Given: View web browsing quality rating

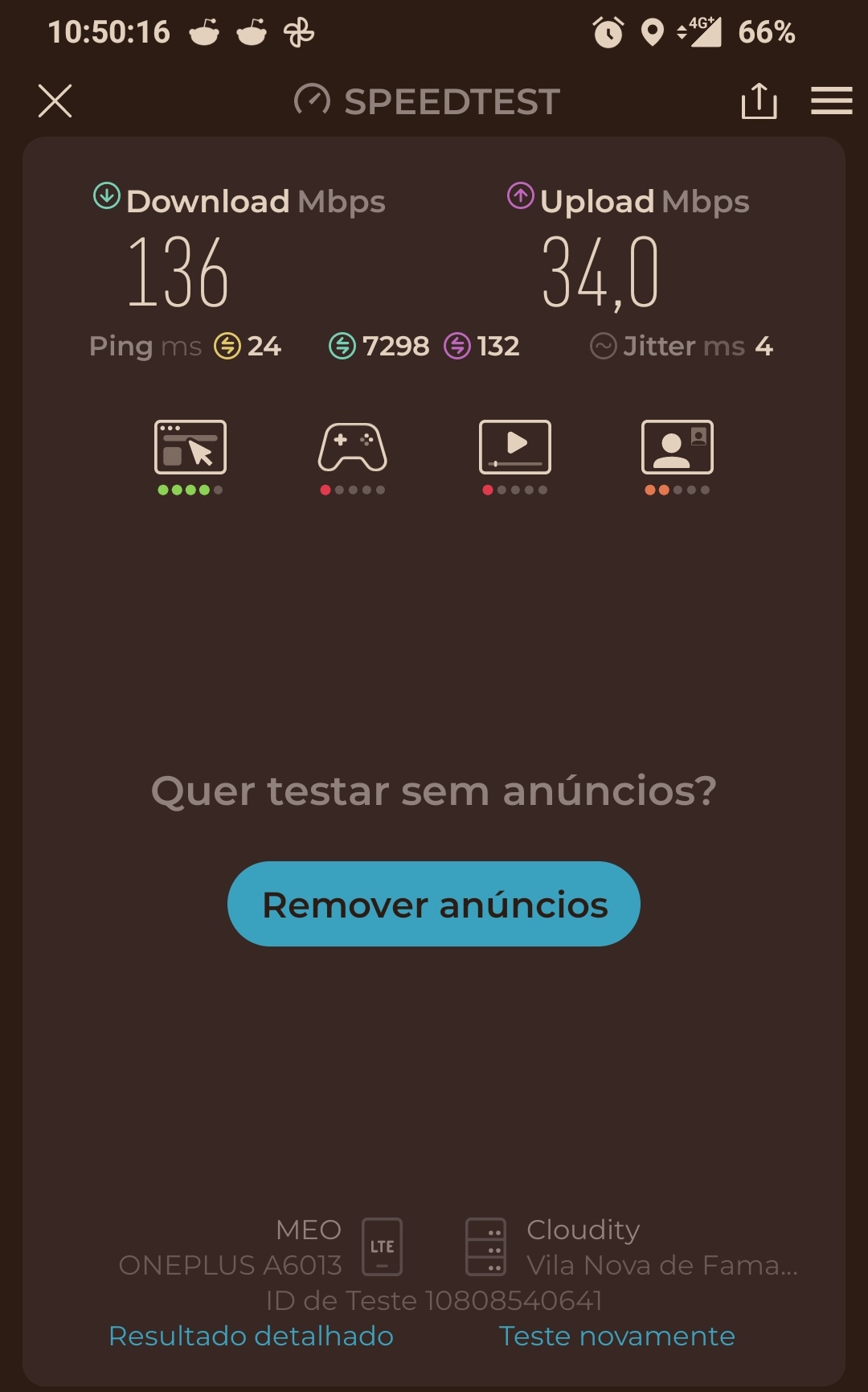Looking at the screenshot, I should click(x=190, y=457).
